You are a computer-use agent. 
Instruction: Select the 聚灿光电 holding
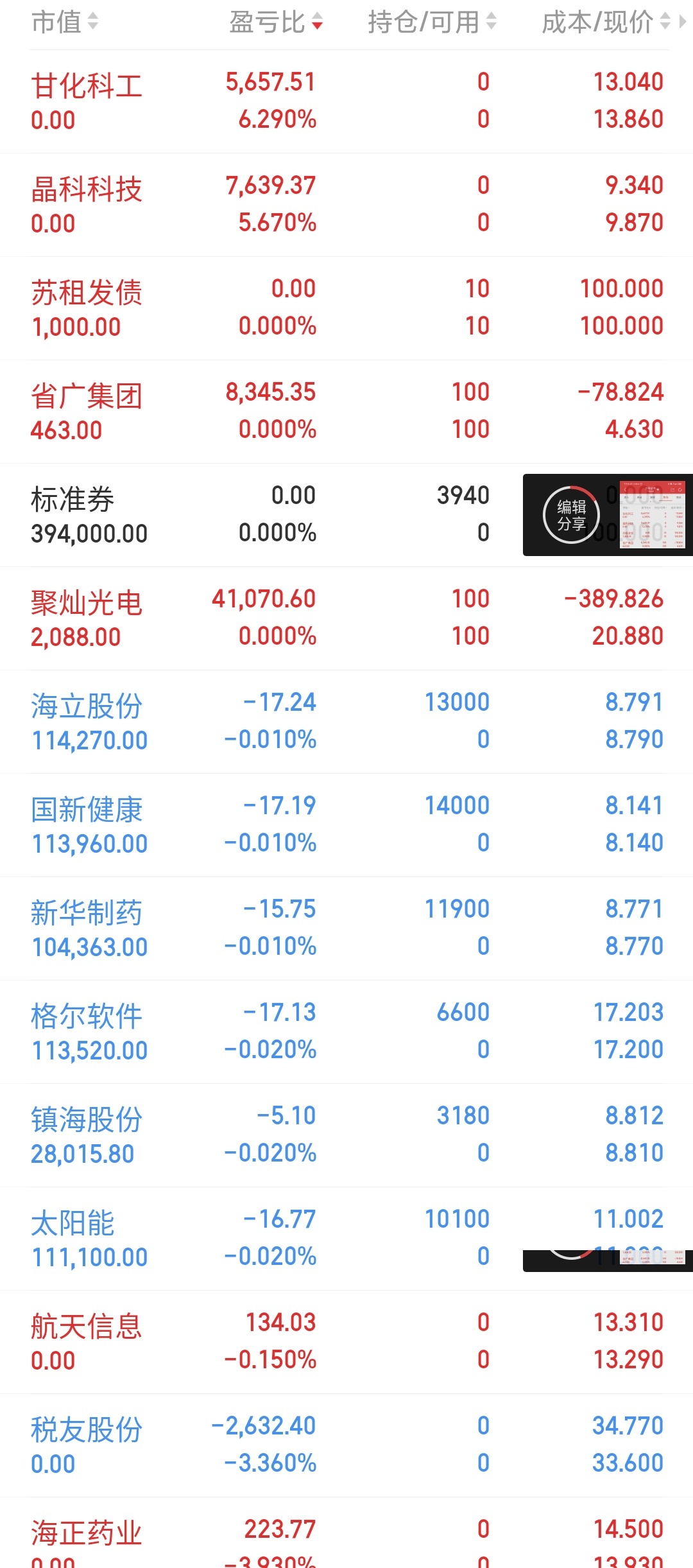coord(346,618)
